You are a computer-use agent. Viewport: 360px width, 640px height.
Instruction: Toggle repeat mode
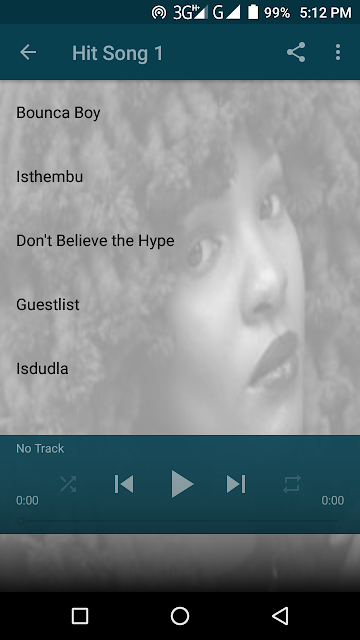[x=292, y=484]
